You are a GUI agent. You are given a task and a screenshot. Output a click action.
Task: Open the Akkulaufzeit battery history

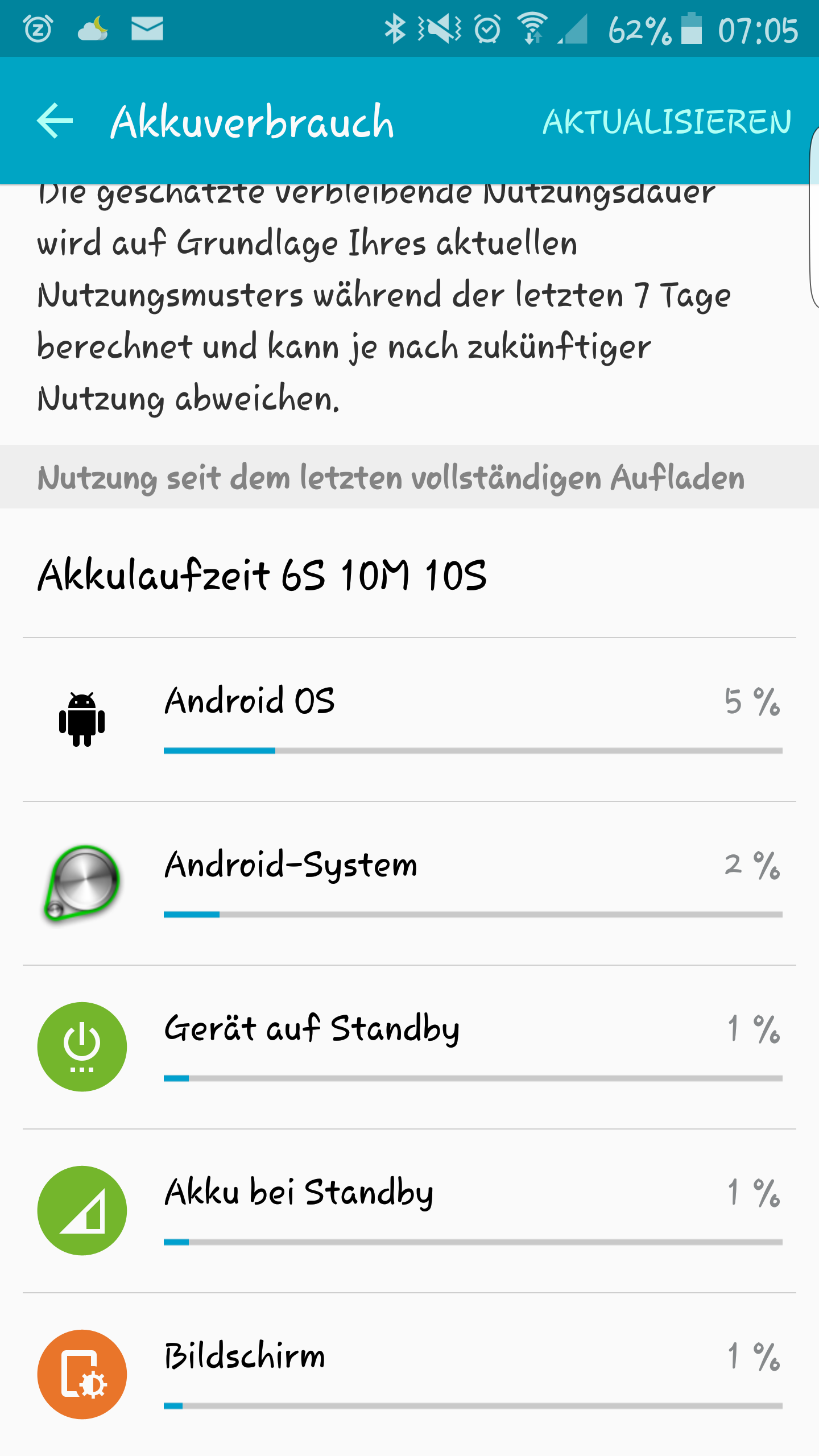click(409, 573)
